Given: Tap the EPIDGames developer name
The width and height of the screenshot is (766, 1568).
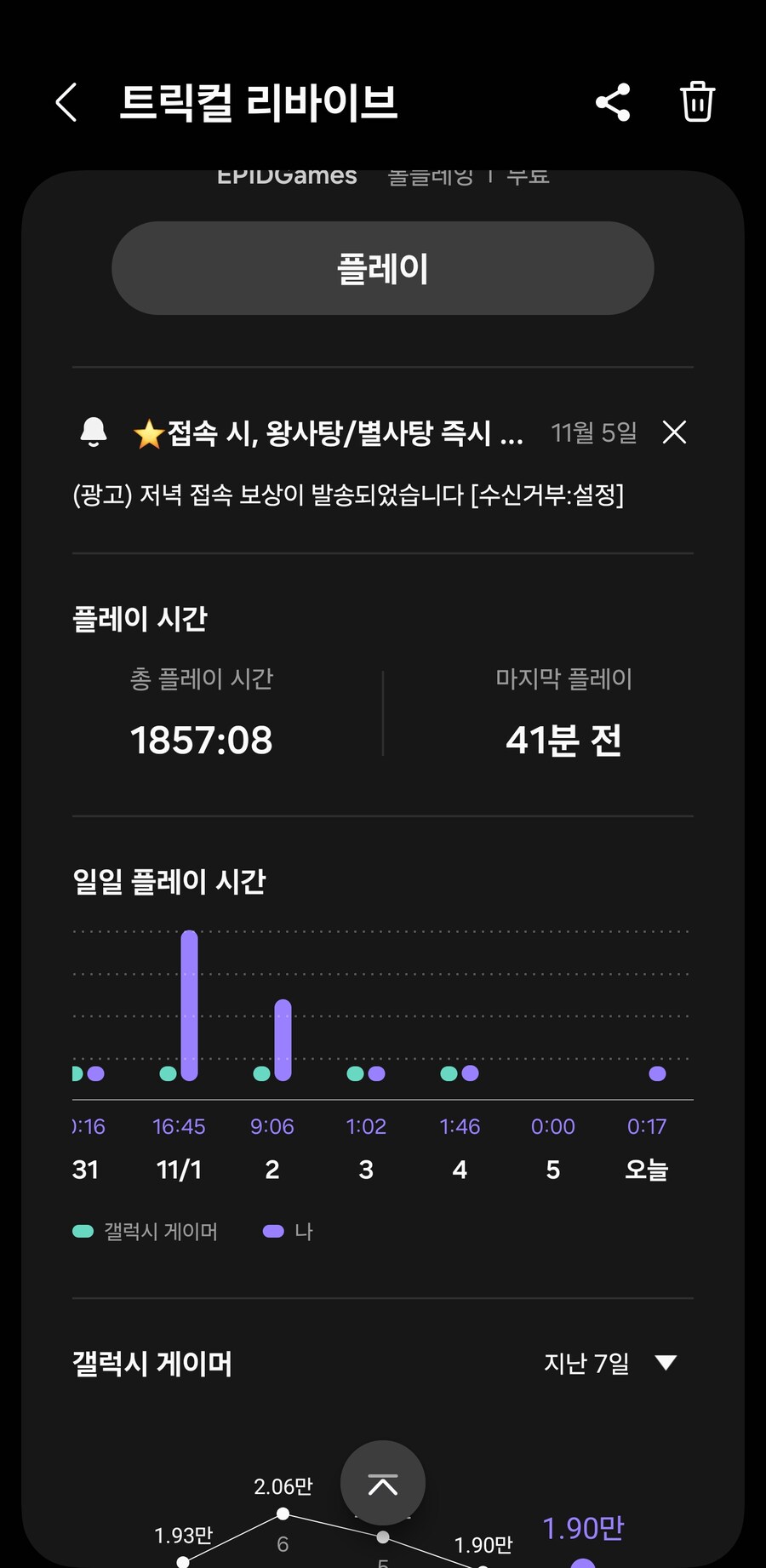Looking at the screenshot, I should 286,175.
